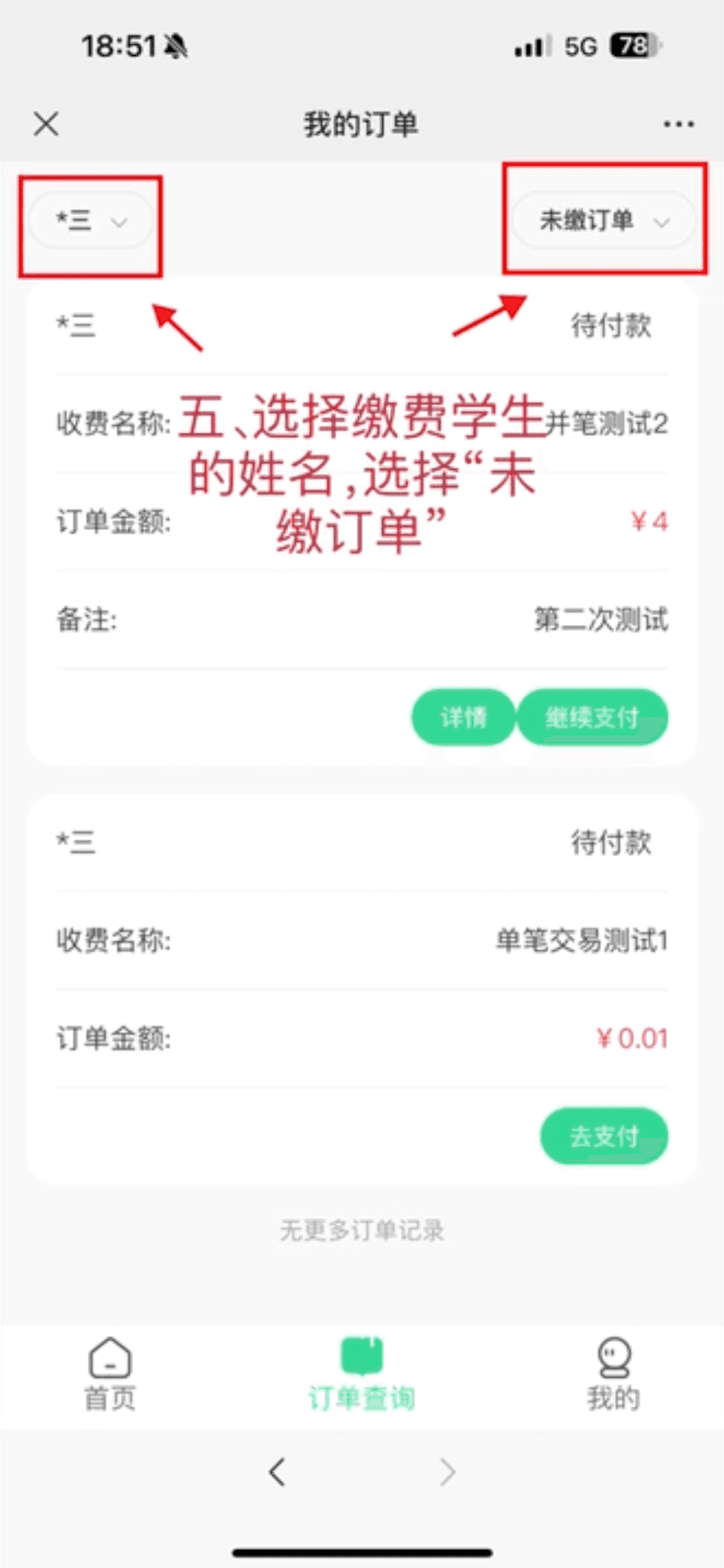Expand the *三 student name dropdown

pos(90,221)
